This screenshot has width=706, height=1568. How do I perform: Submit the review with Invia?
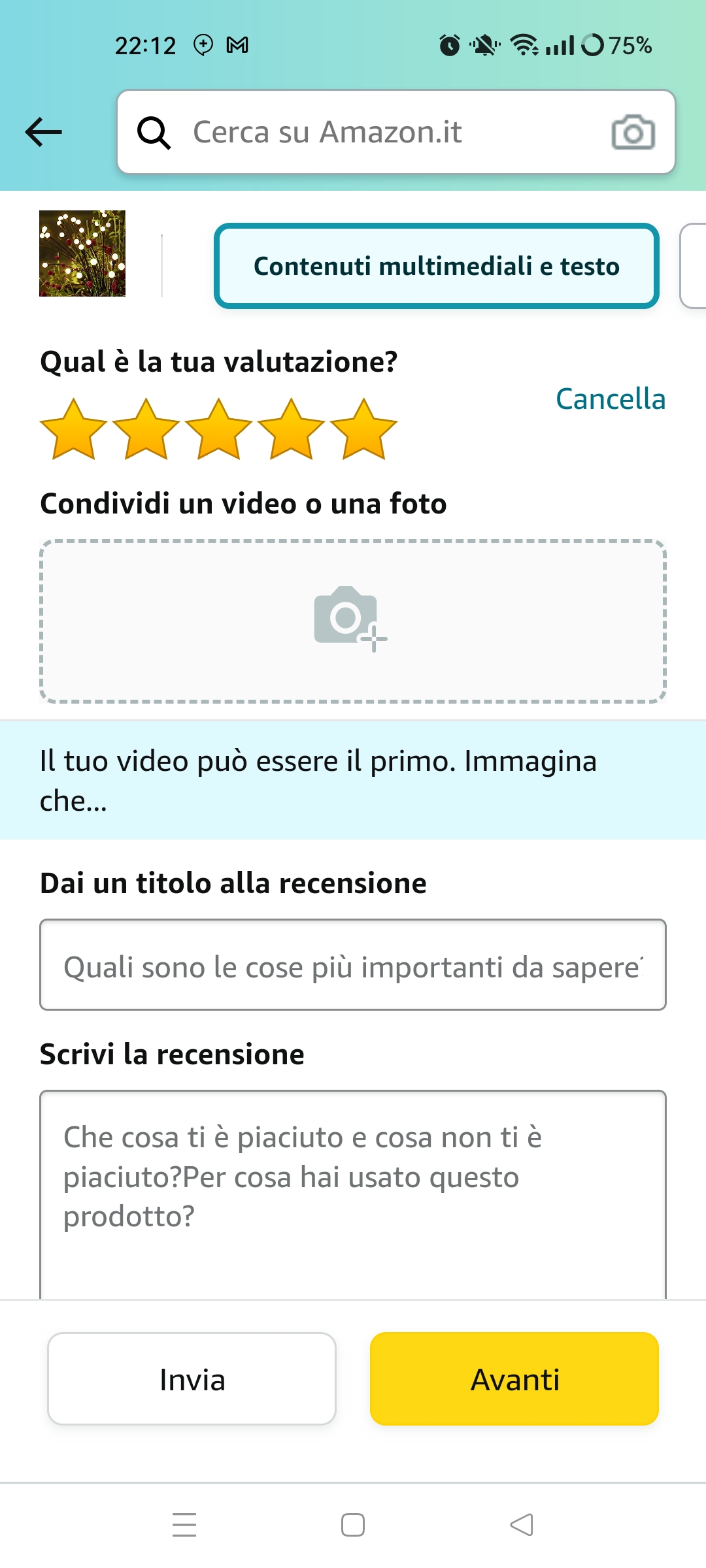tap(192, 1379)
